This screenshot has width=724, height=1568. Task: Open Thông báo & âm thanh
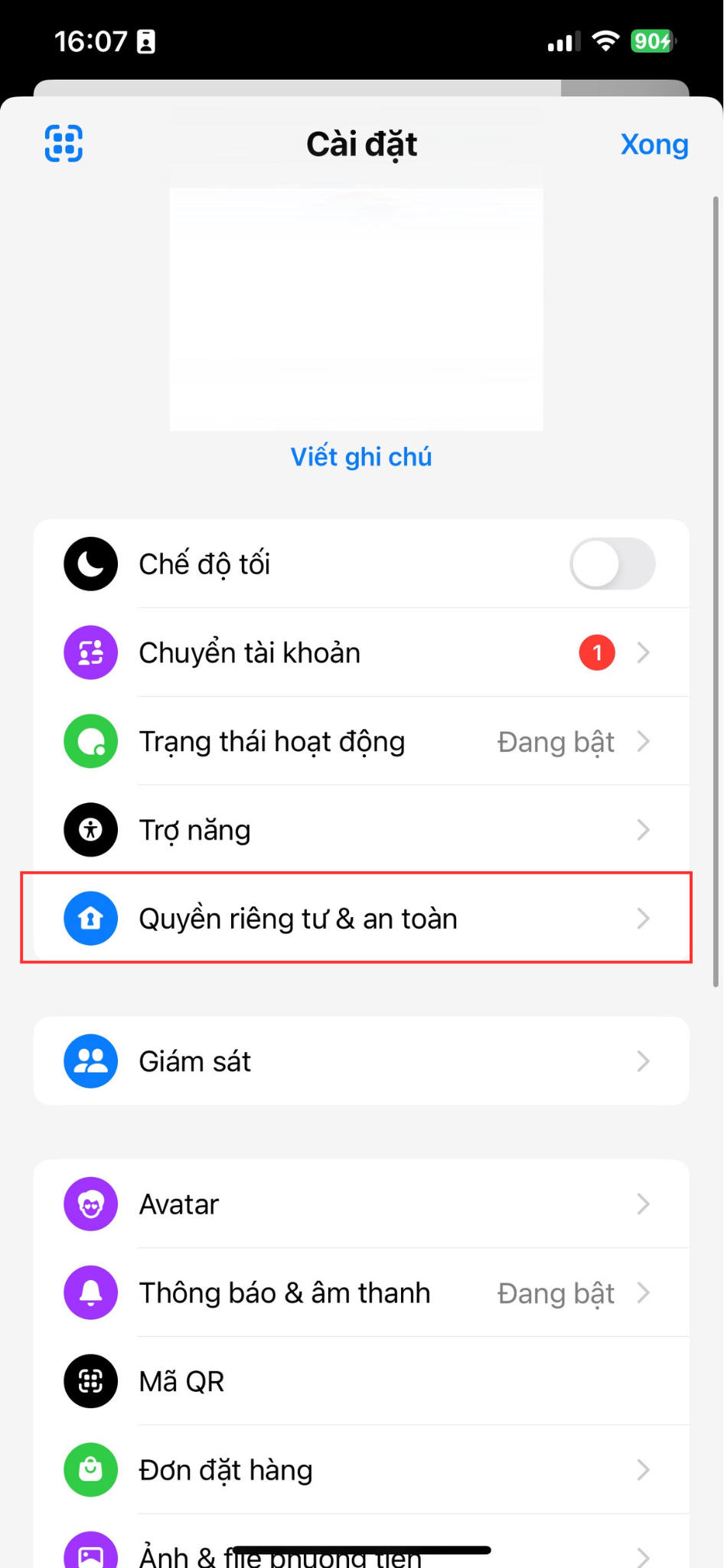361,1293
